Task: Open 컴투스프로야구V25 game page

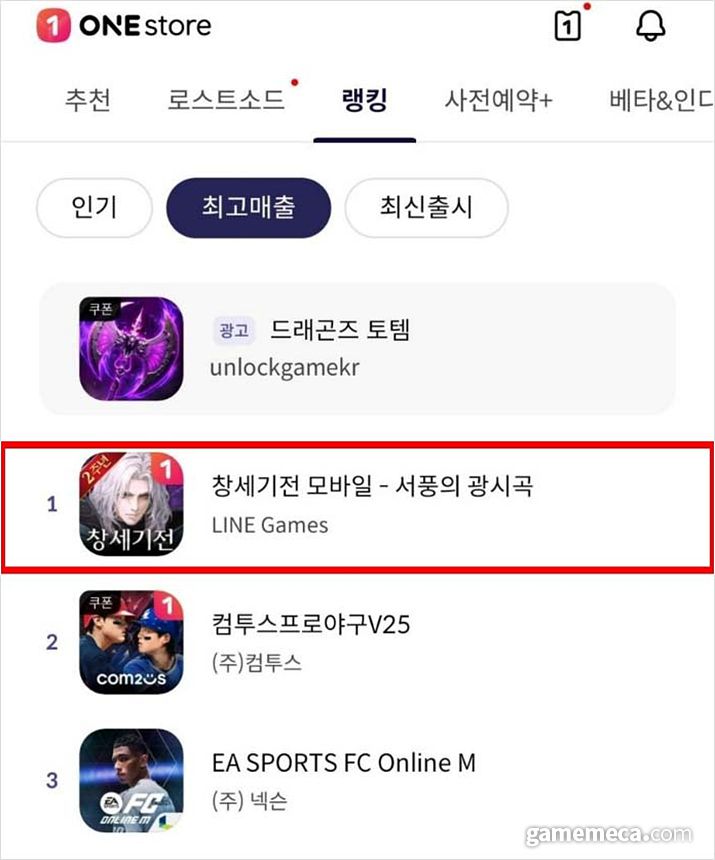Action: 311,641
